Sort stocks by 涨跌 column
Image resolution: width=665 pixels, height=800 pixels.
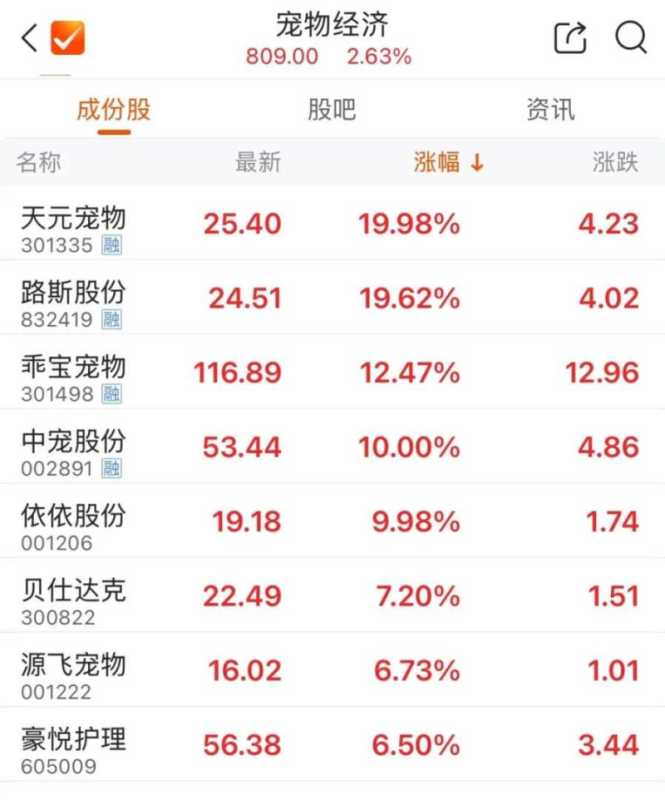tap(615, 163)
